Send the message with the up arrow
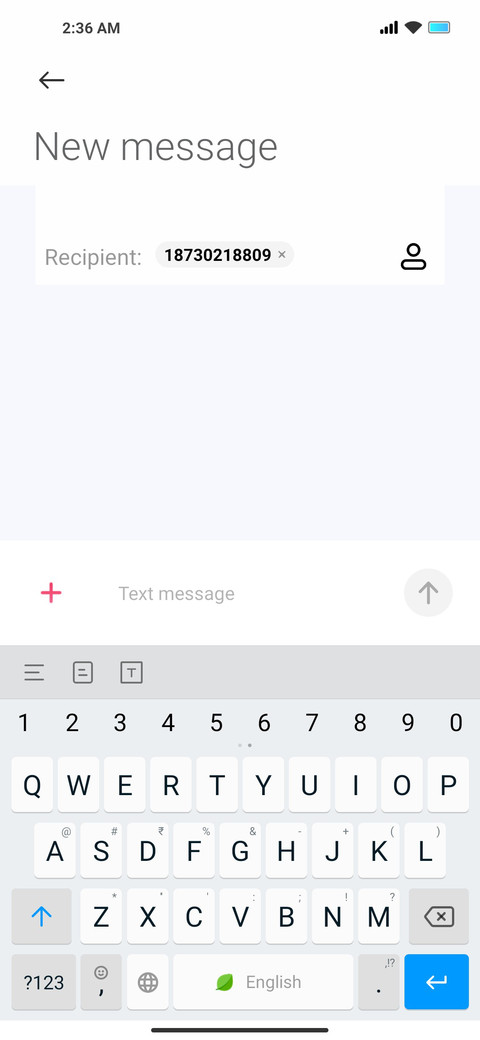This screenshot has height=1040, width=480. [428, 592]
